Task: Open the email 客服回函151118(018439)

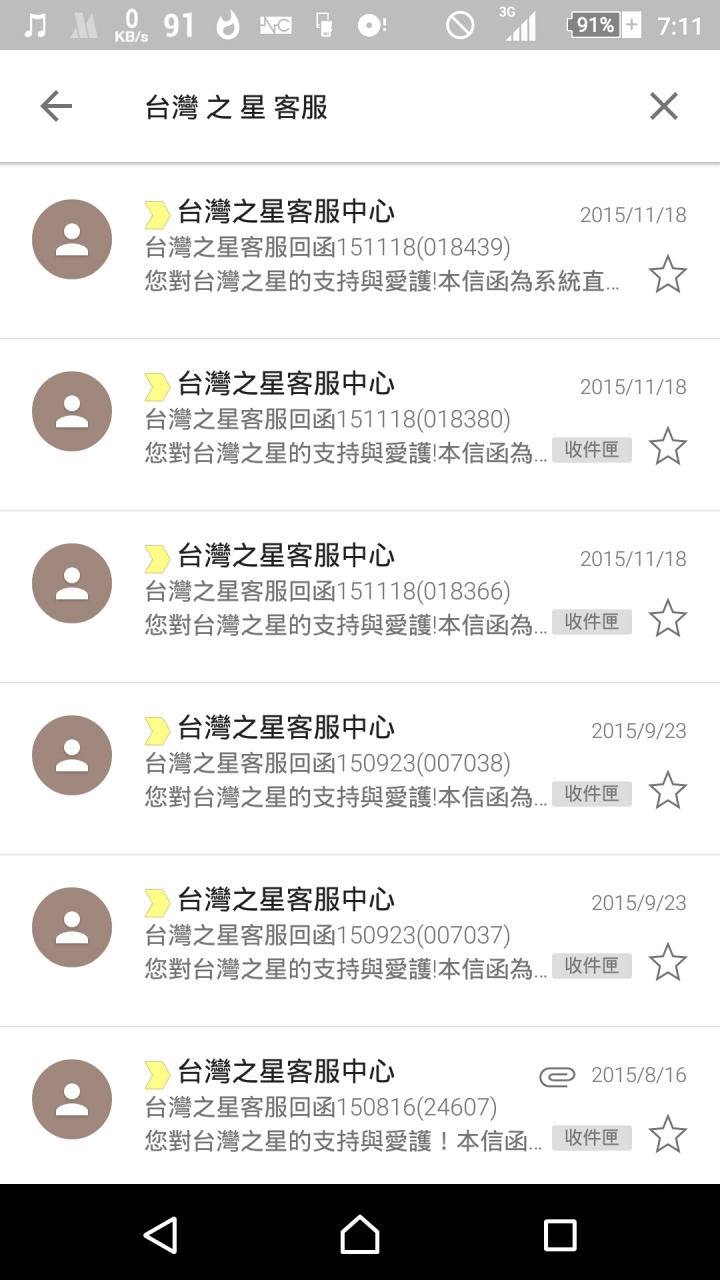Action: (x=360, y=253)
